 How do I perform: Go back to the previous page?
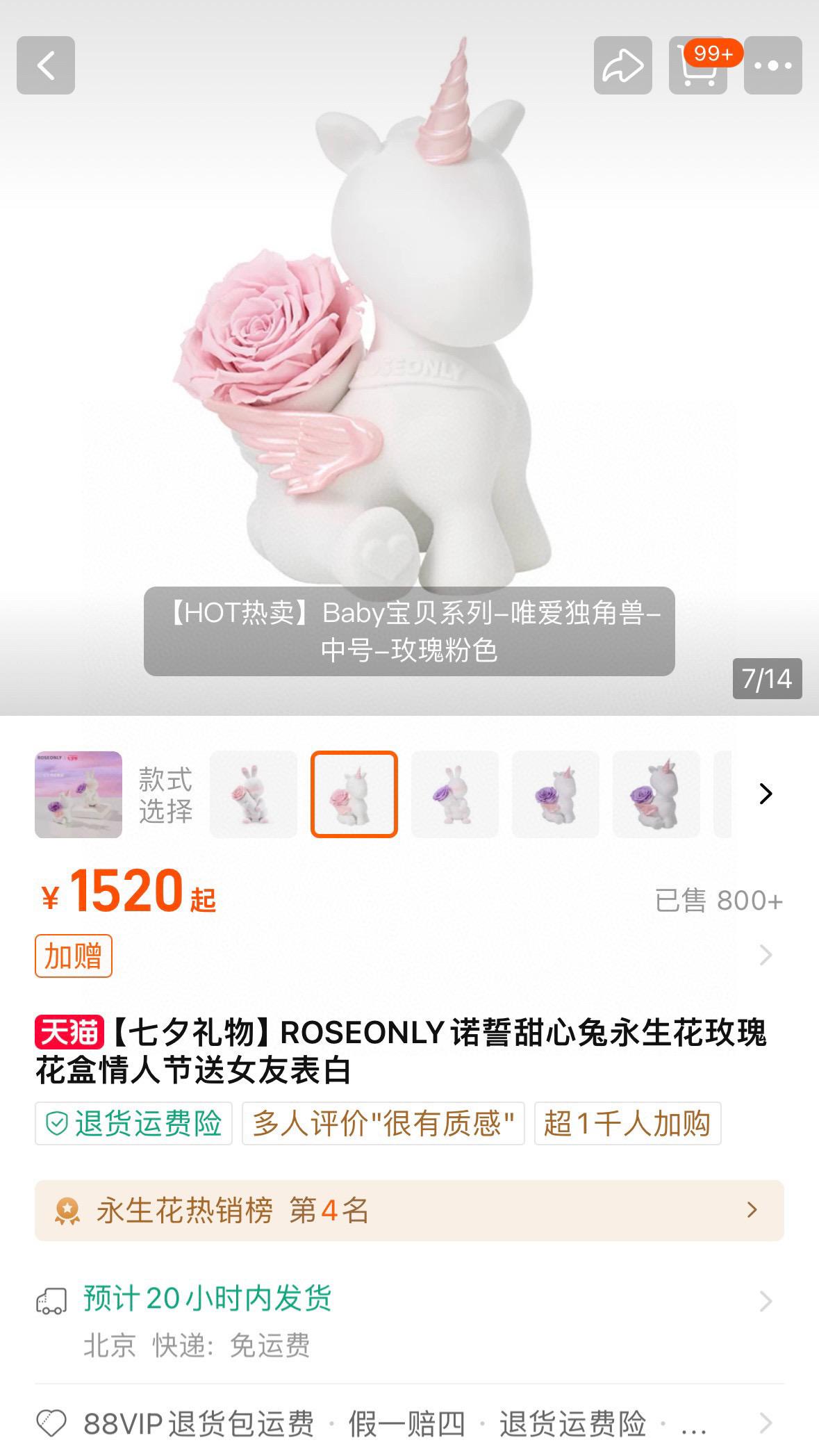[46, 65]
